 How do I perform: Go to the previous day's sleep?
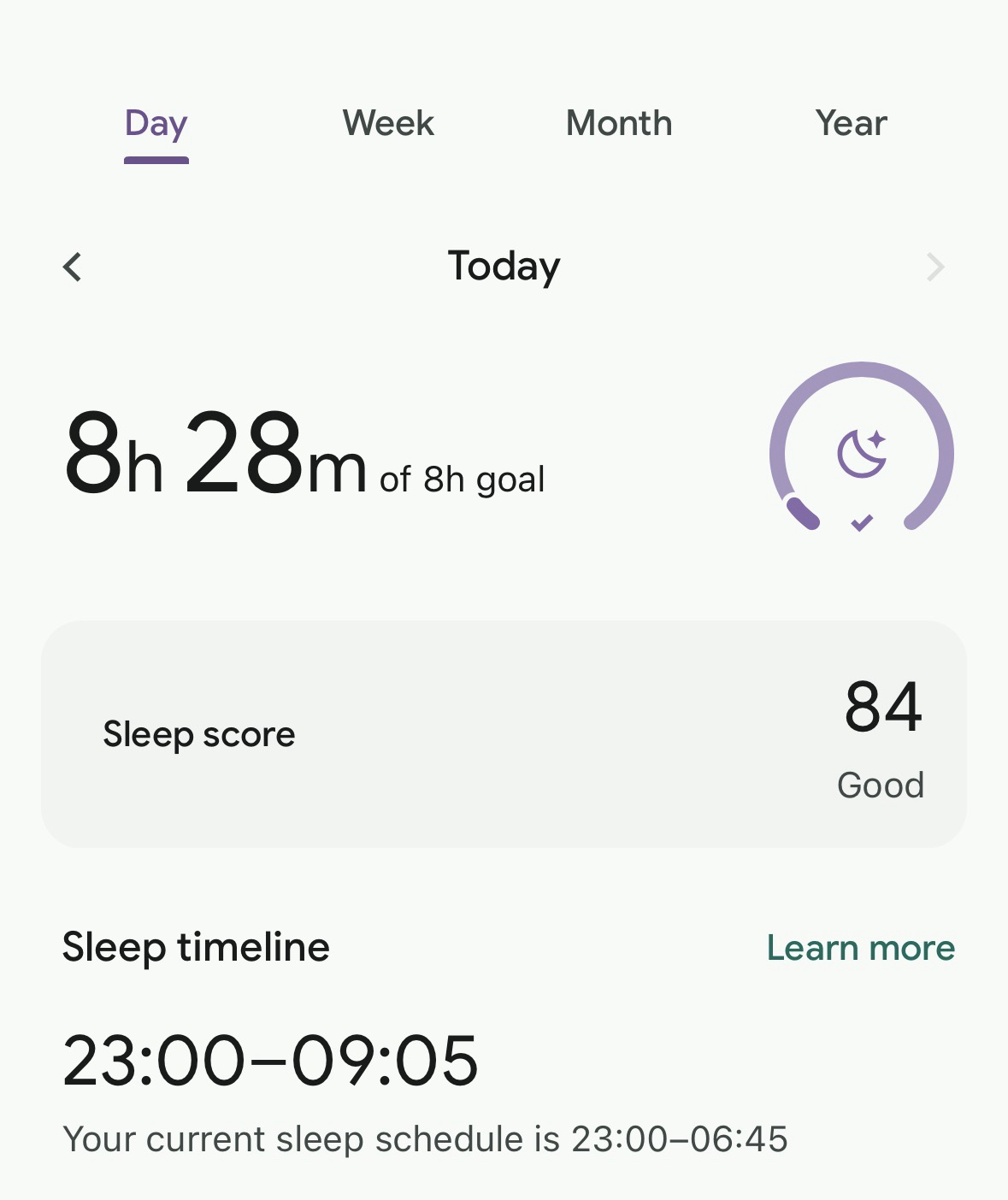[x=73, y=267]
